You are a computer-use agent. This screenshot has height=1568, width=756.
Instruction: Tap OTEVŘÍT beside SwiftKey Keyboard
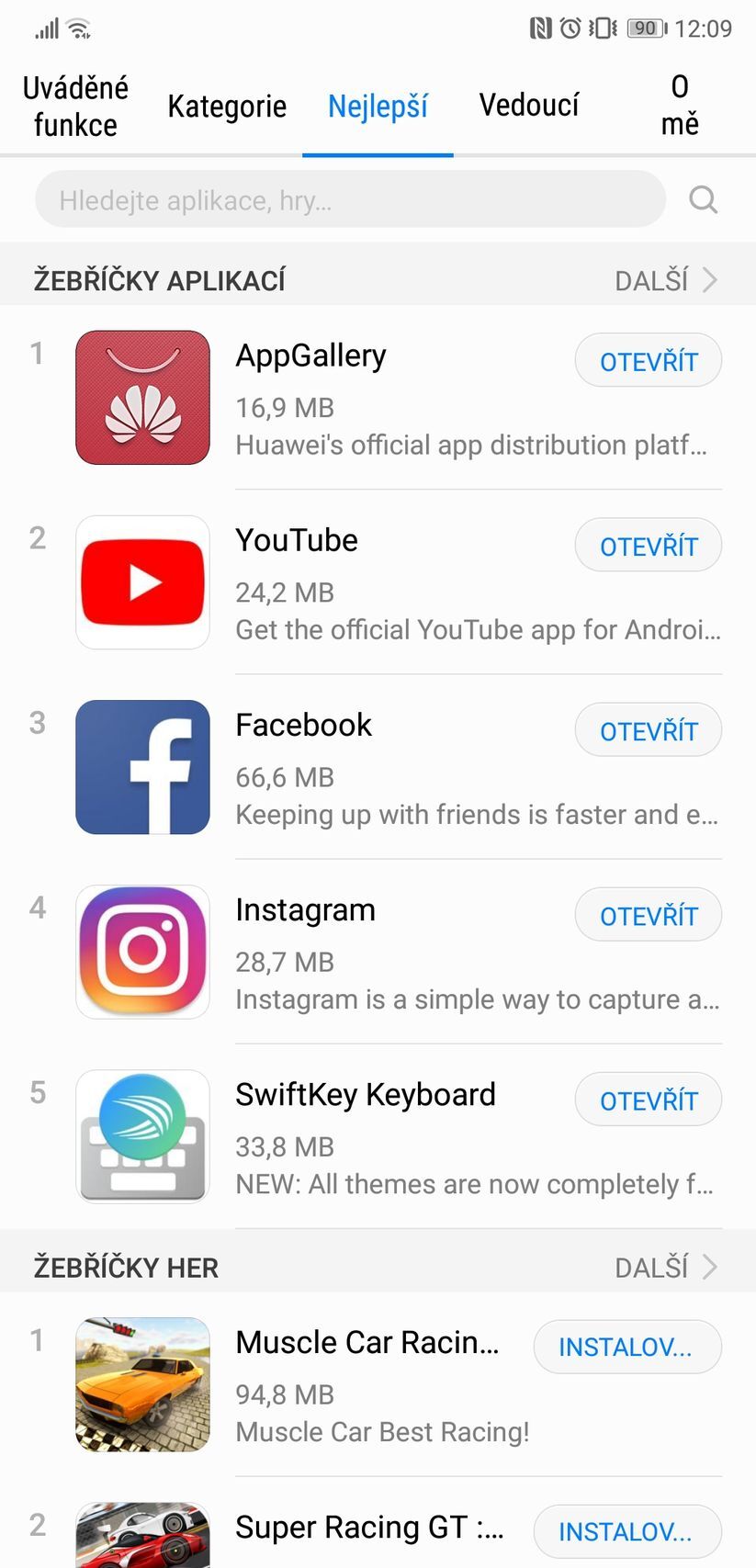[x=648, y=1100]
